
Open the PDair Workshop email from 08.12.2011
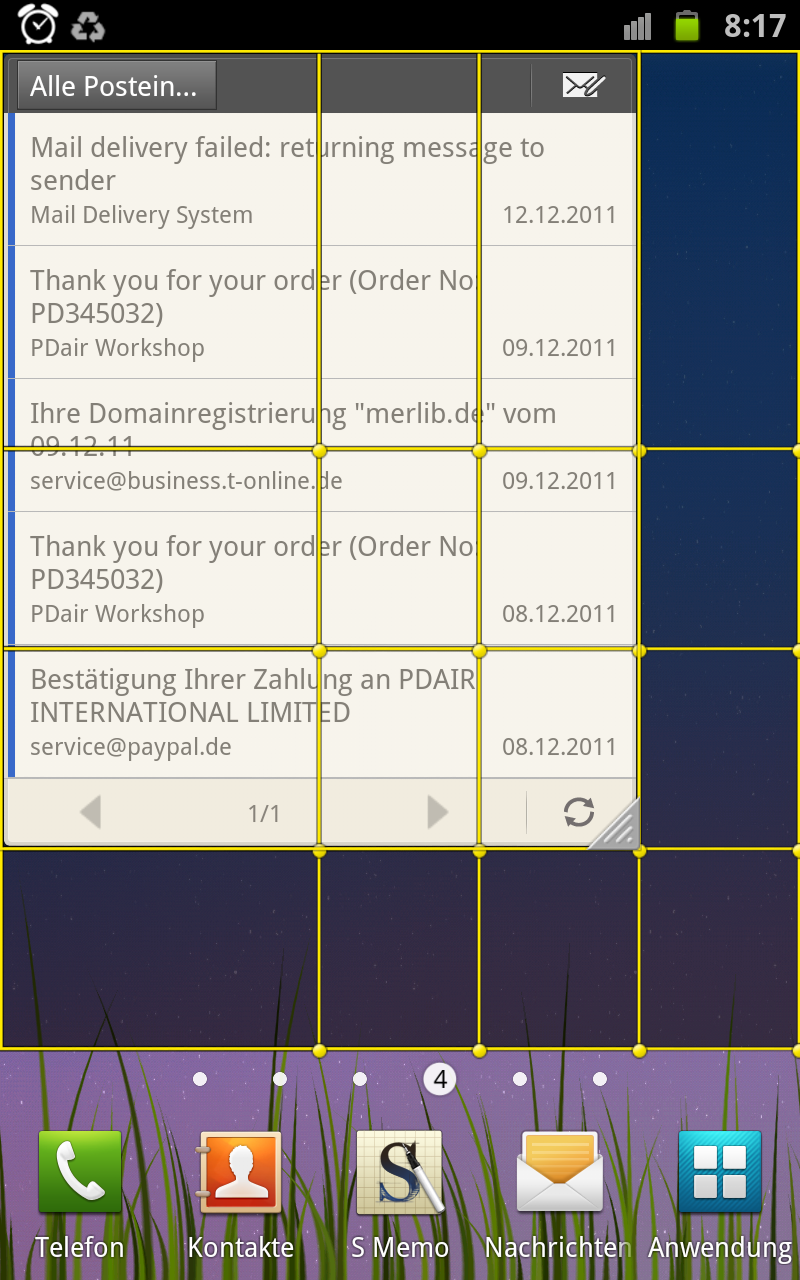322,579
